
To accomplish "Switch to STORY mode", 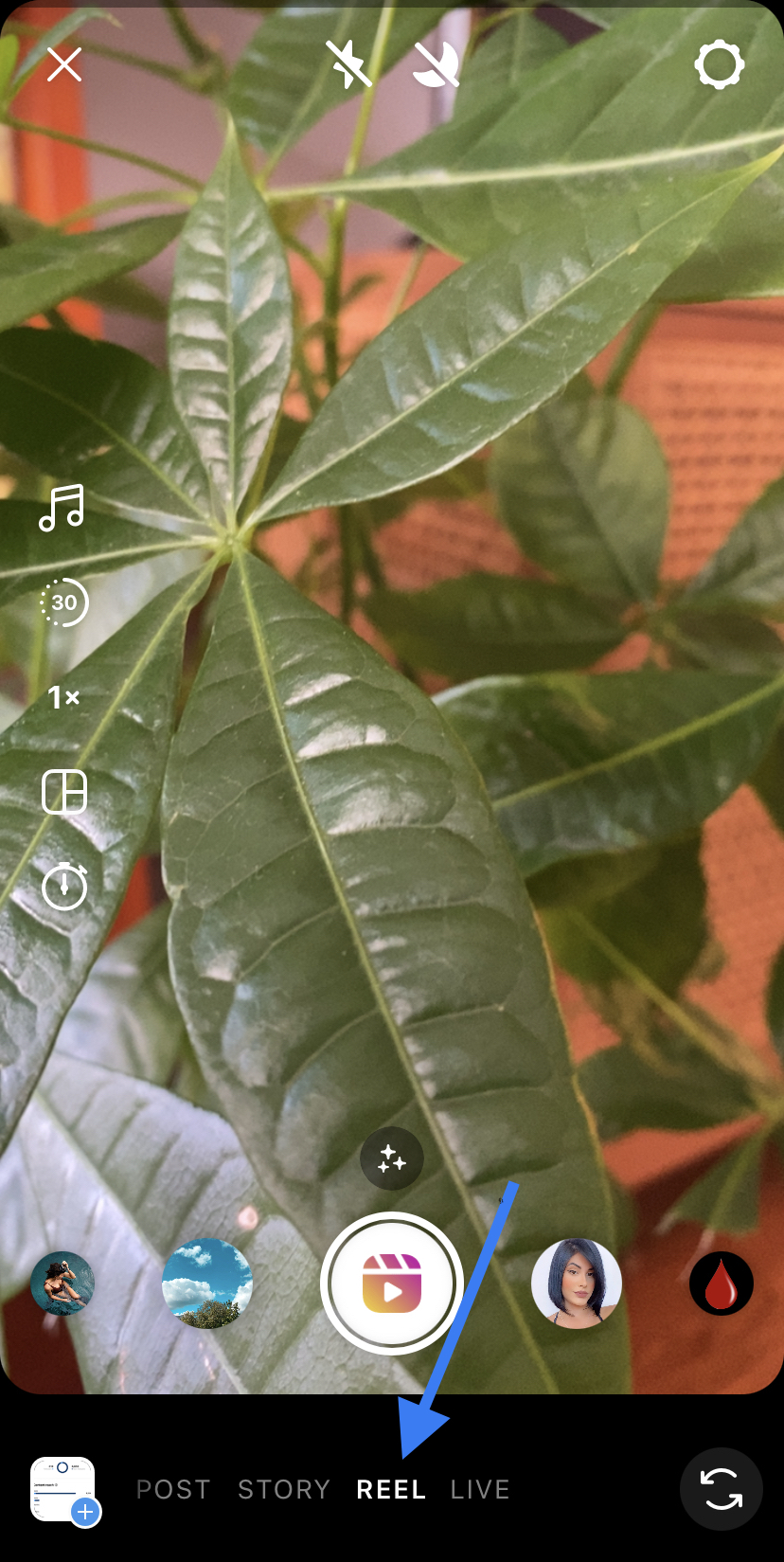I will 284,1490.
